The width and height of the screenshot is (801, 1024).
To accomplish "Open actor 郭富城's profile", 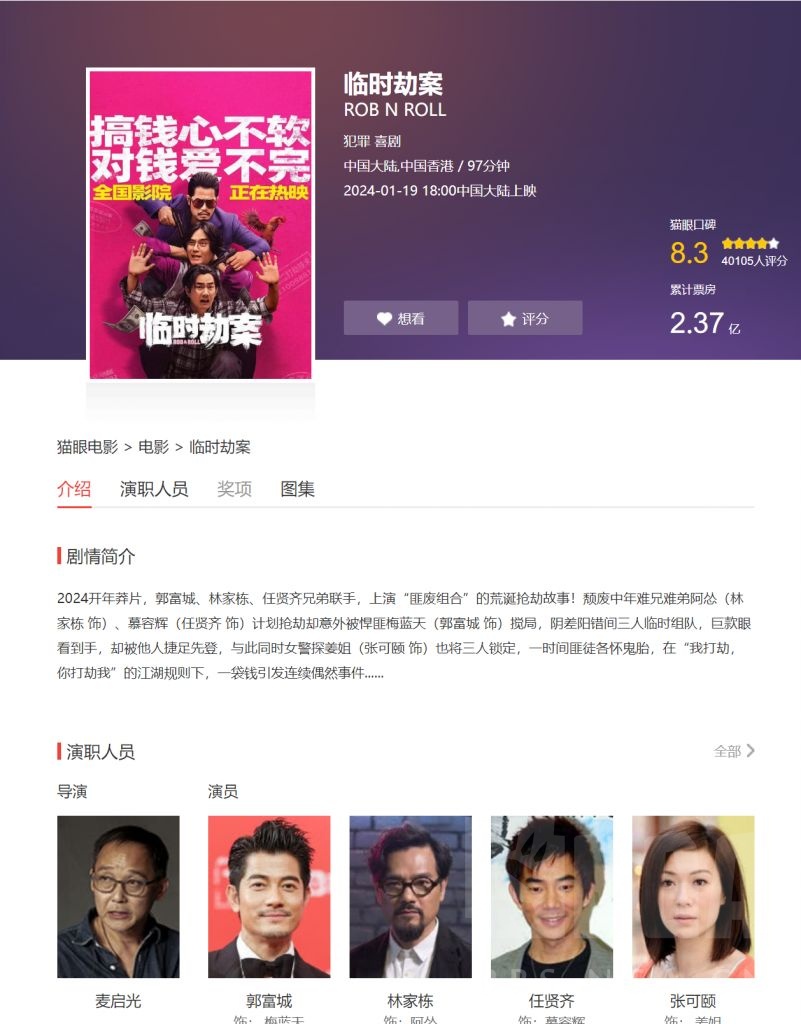I will (x=269, y=897).
